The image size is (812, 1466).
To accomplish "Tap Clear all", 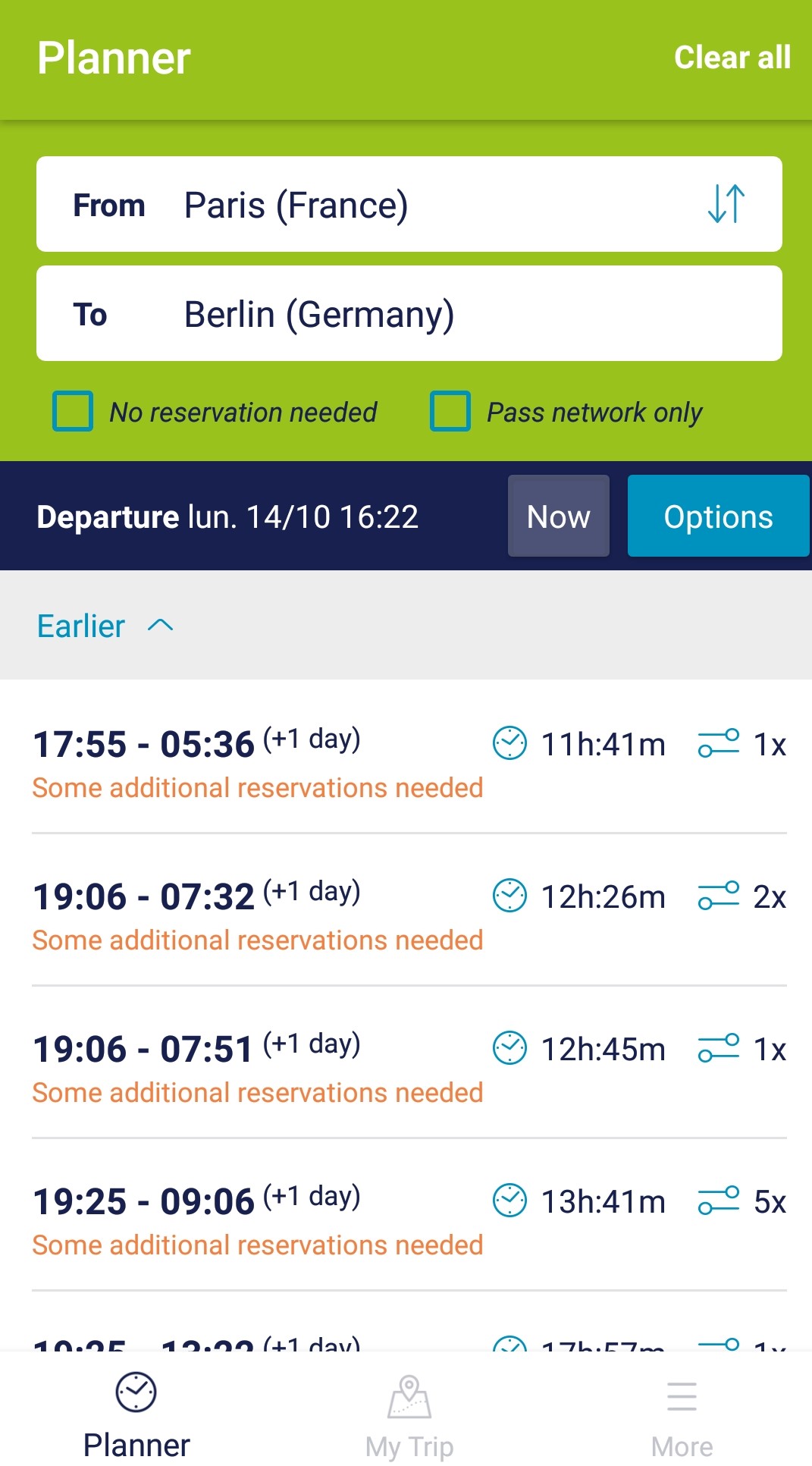I will tap(731, 57).
